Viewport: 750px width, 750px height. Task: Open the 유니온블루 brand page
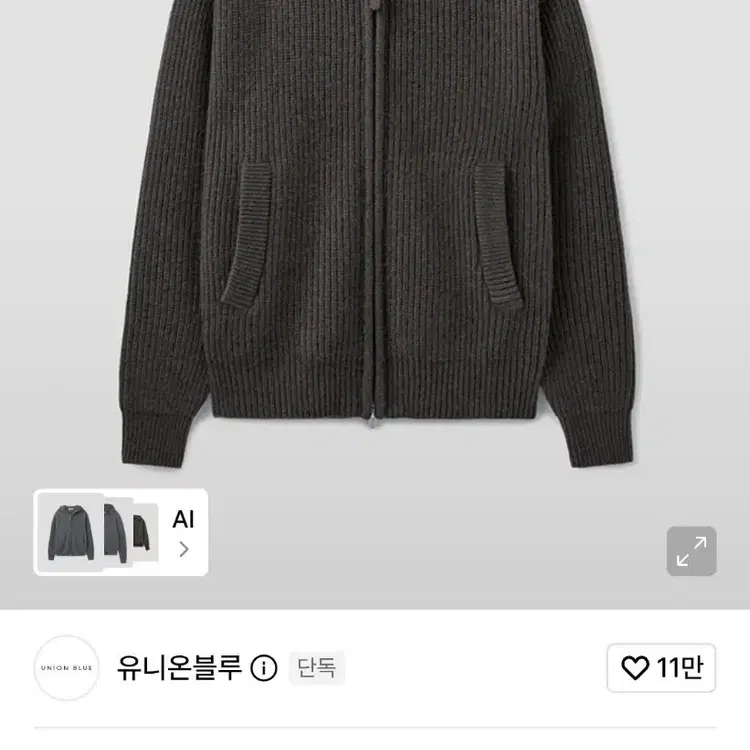pos(179,668)
